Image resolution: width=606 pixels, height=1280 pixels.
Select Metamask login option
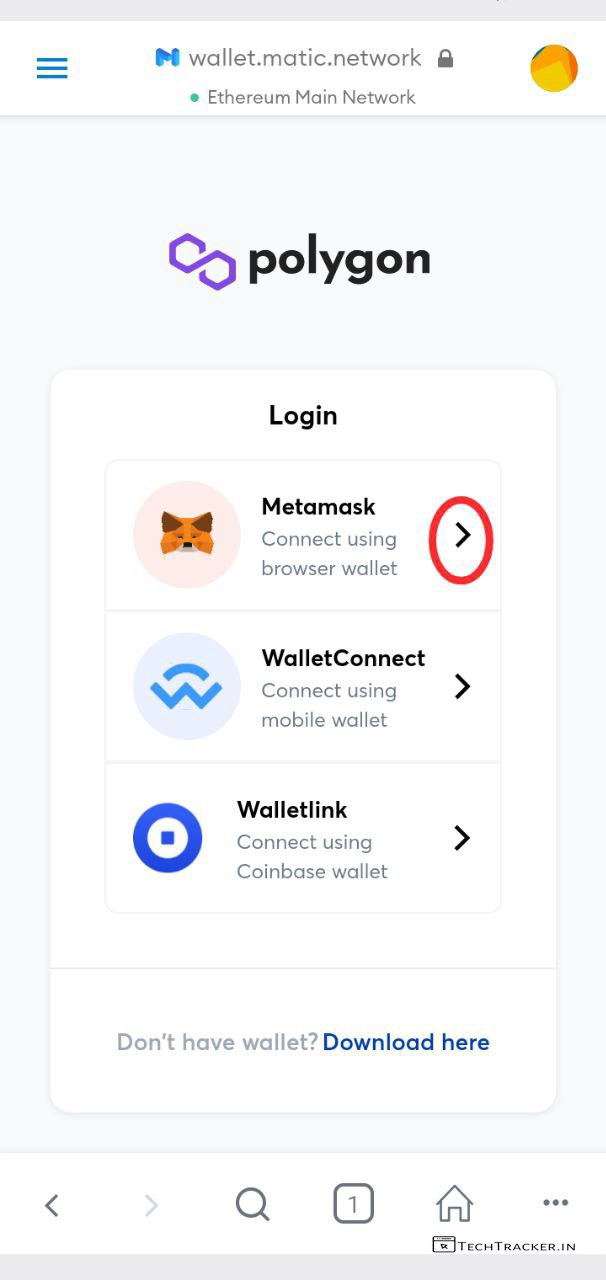coord(303,536)
